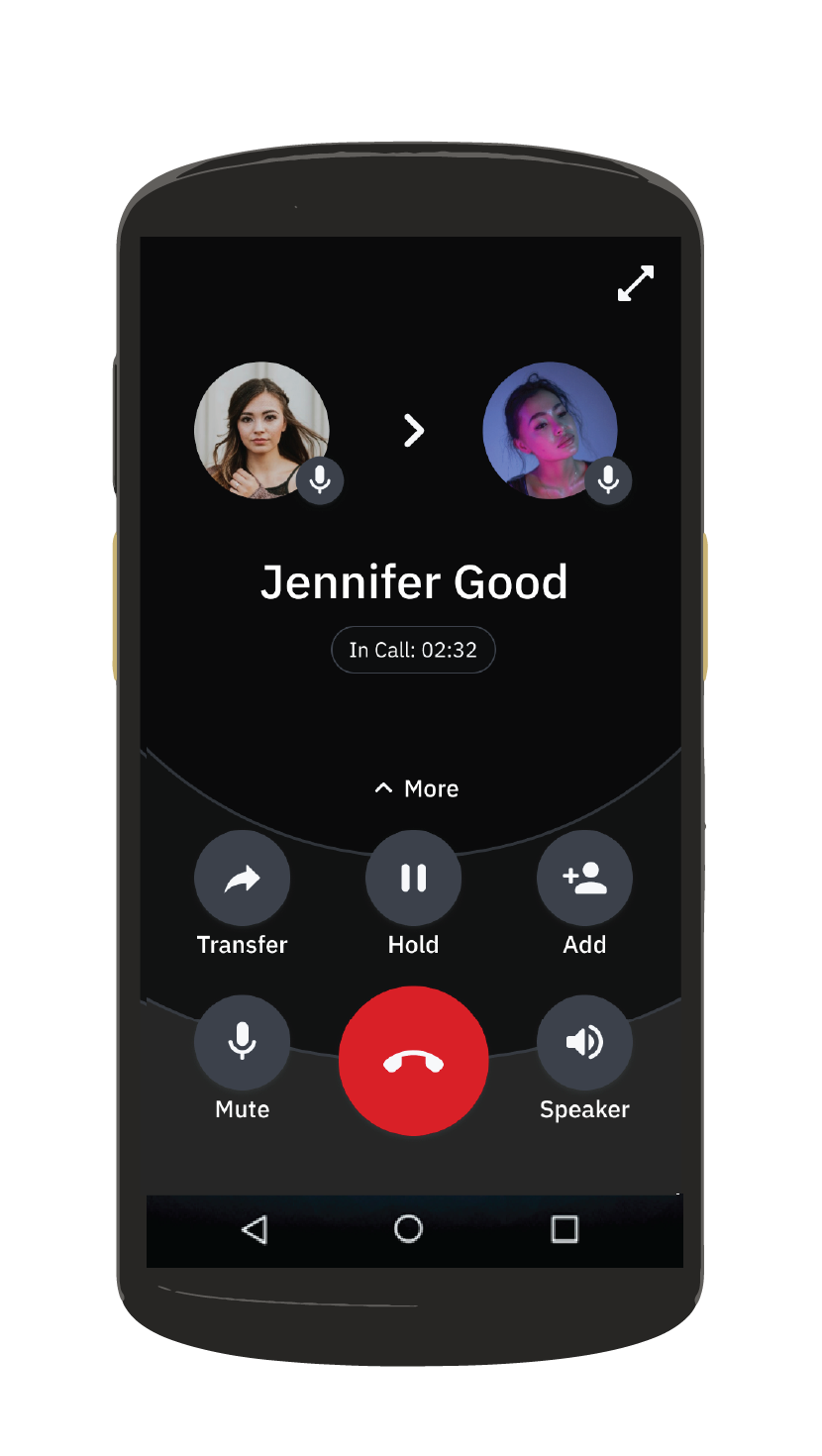Go to the home screen

(x=408, y=1230)
